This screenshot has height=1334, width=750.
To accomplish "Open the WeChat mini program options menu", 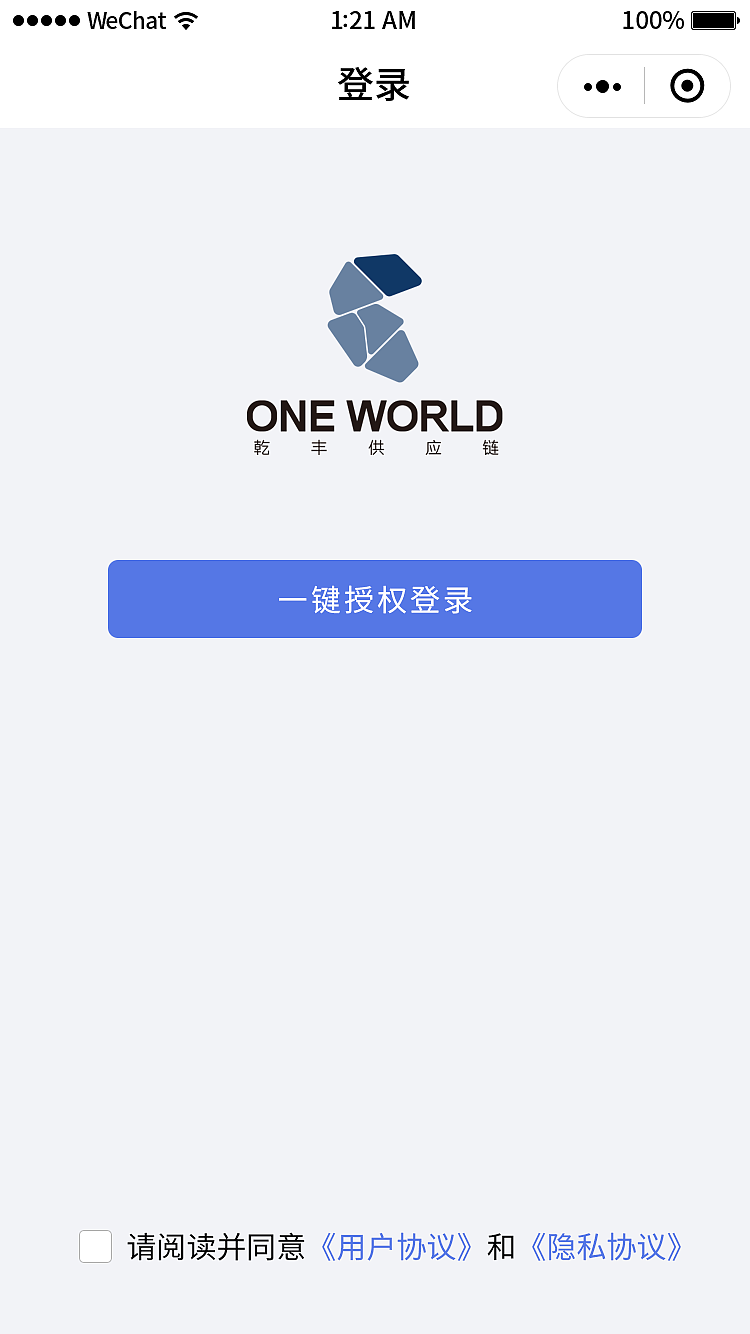I will pyautogui.click(x=601, y=86).
